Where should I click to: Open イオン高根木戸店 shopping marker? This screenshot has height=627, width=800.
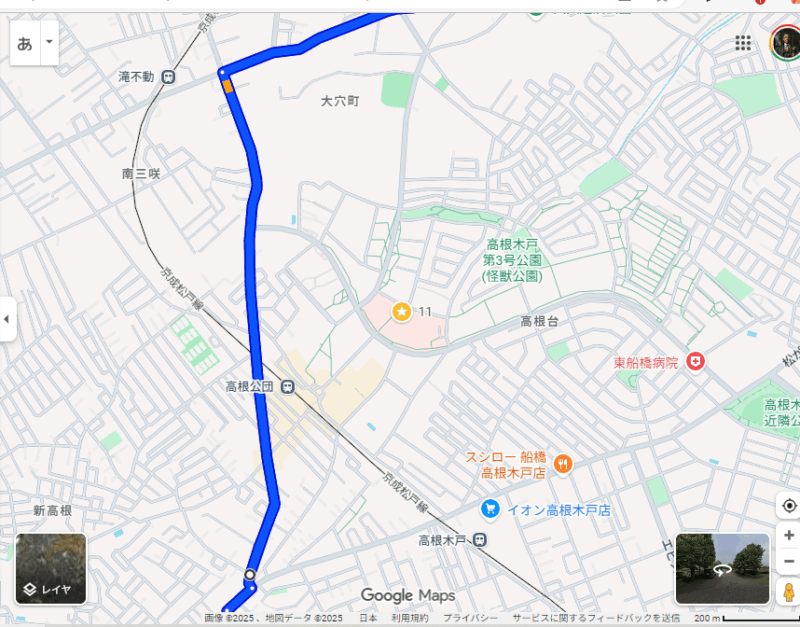pos(490,510)
